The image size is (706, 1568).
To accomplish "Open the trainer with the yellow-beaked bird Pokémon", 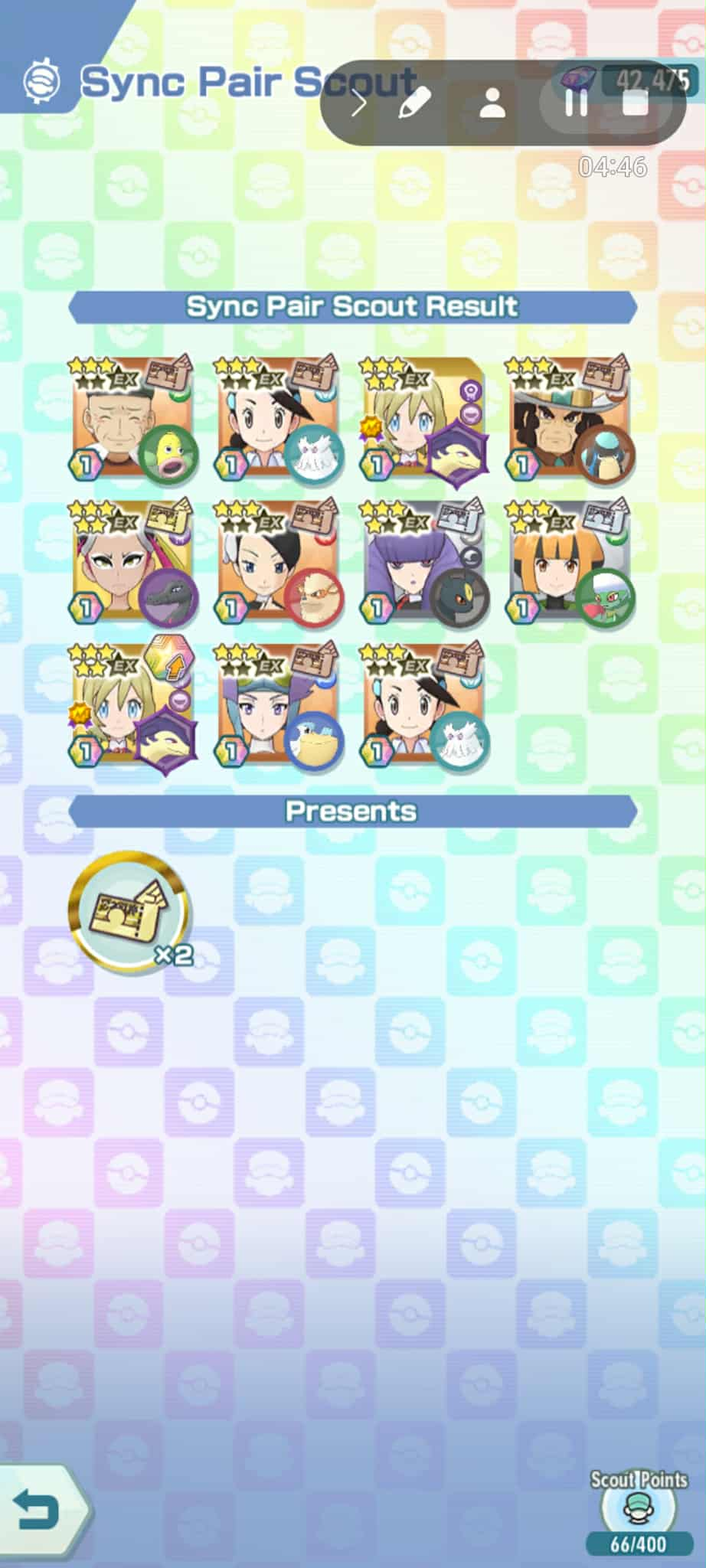I will (x=277, y=706).
